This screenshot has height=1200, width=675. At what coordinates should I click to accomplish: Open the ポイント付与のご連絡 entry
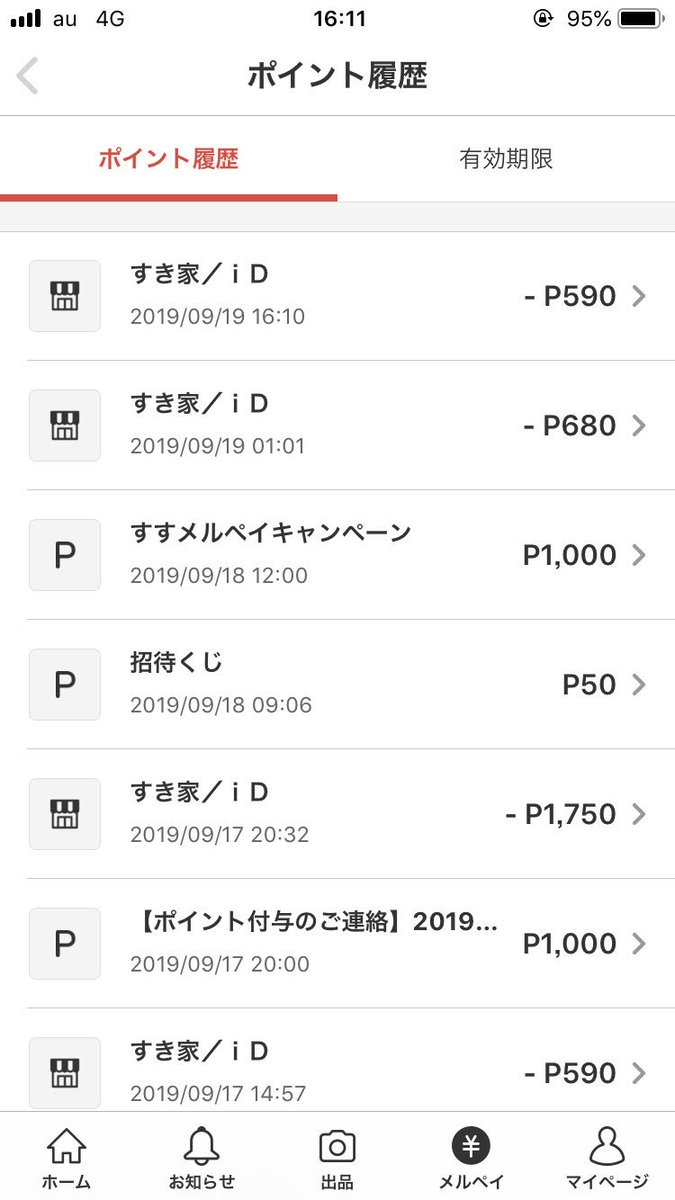(337, 943)
